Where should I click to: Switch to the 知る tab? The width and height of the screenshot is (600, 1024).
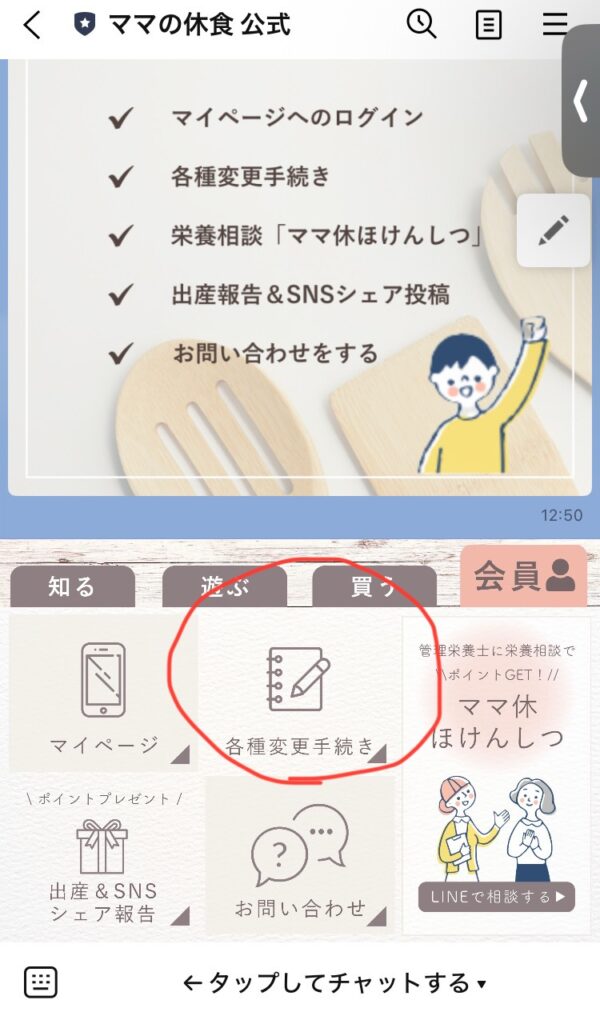tap(72, 587)
